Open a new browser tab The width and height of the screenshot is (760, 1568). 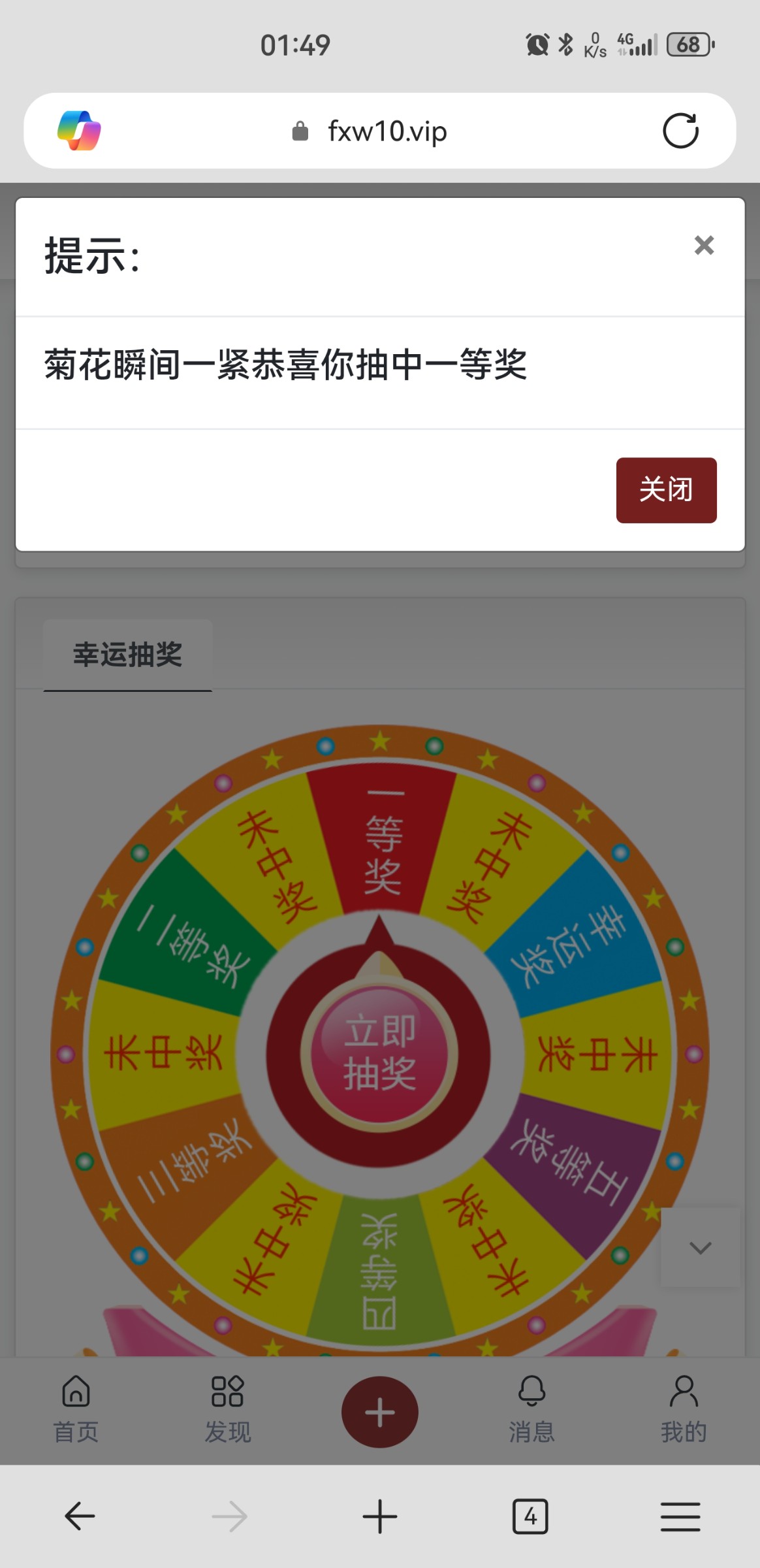(x=379, y=1516)
